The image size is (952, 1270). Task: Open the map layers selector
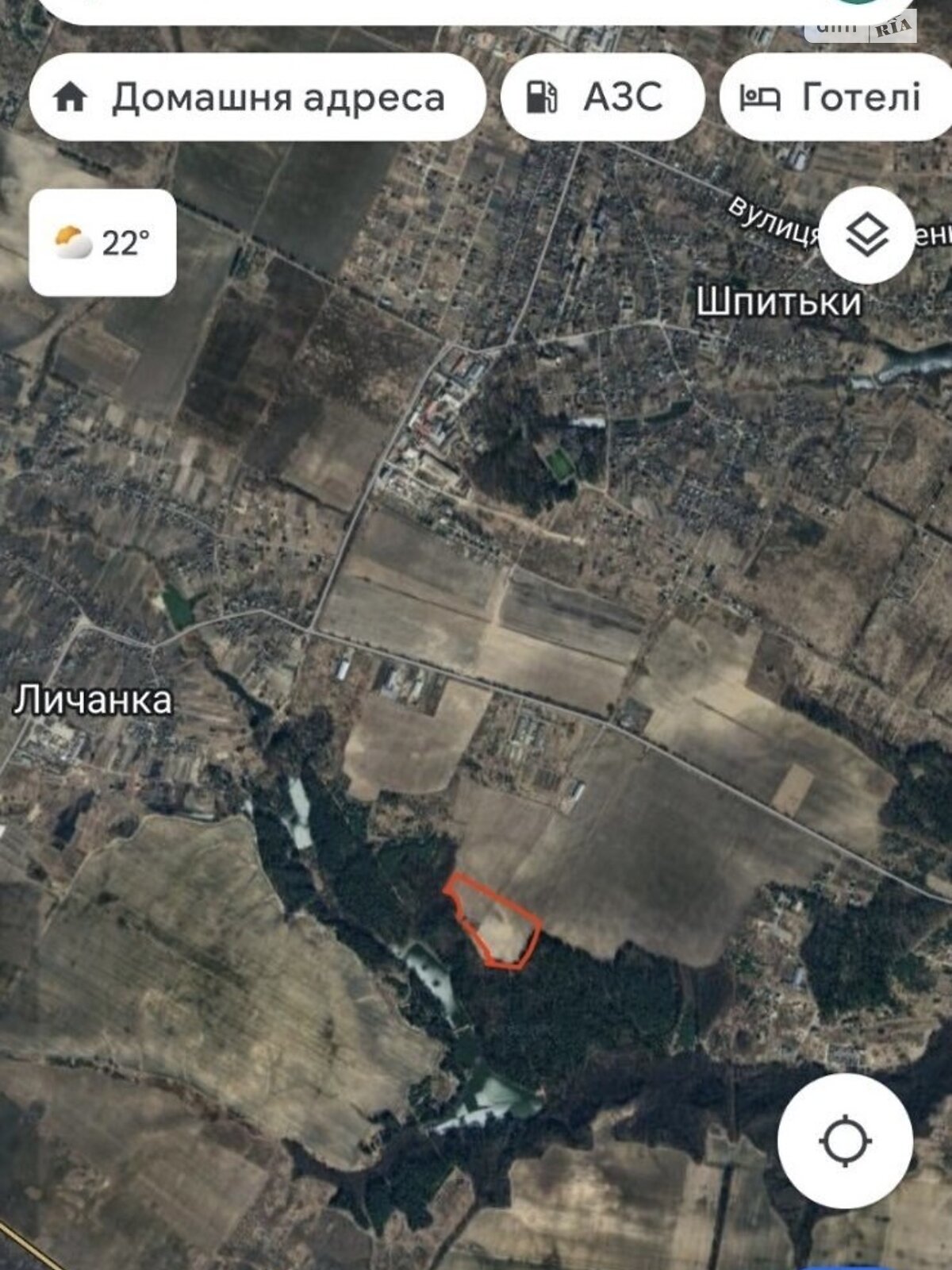point(867,235)
